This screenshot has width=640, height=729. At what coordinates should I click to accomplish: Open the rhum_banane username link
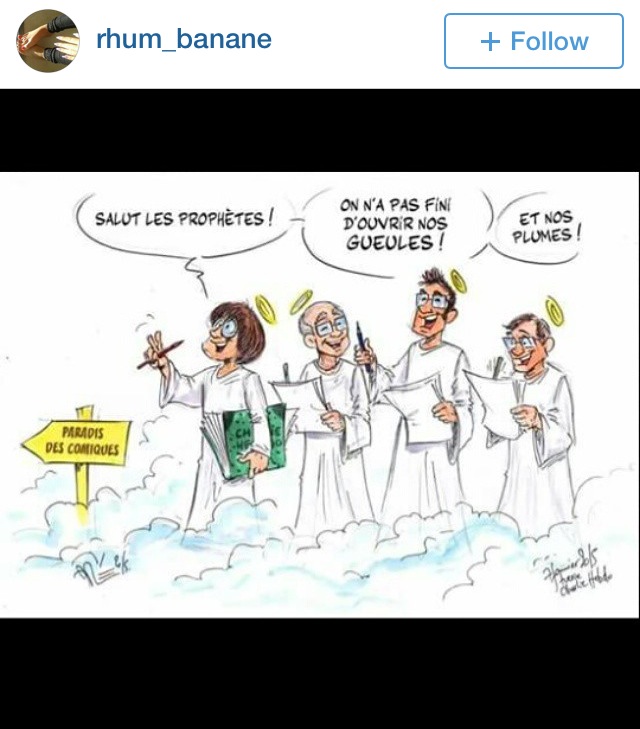coord(183,40)
